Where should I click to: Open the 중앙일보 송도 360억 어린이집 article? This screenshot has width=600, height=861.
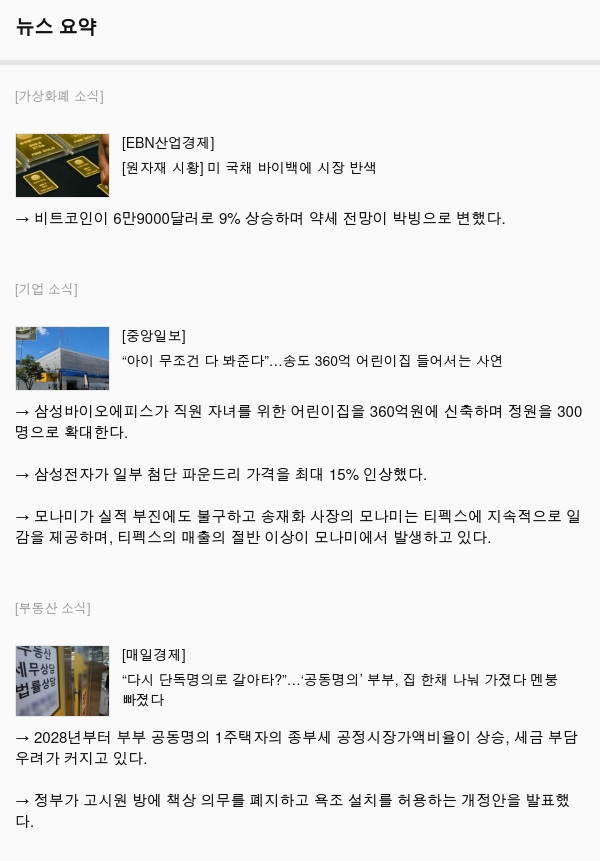click(x=312, y=361)
